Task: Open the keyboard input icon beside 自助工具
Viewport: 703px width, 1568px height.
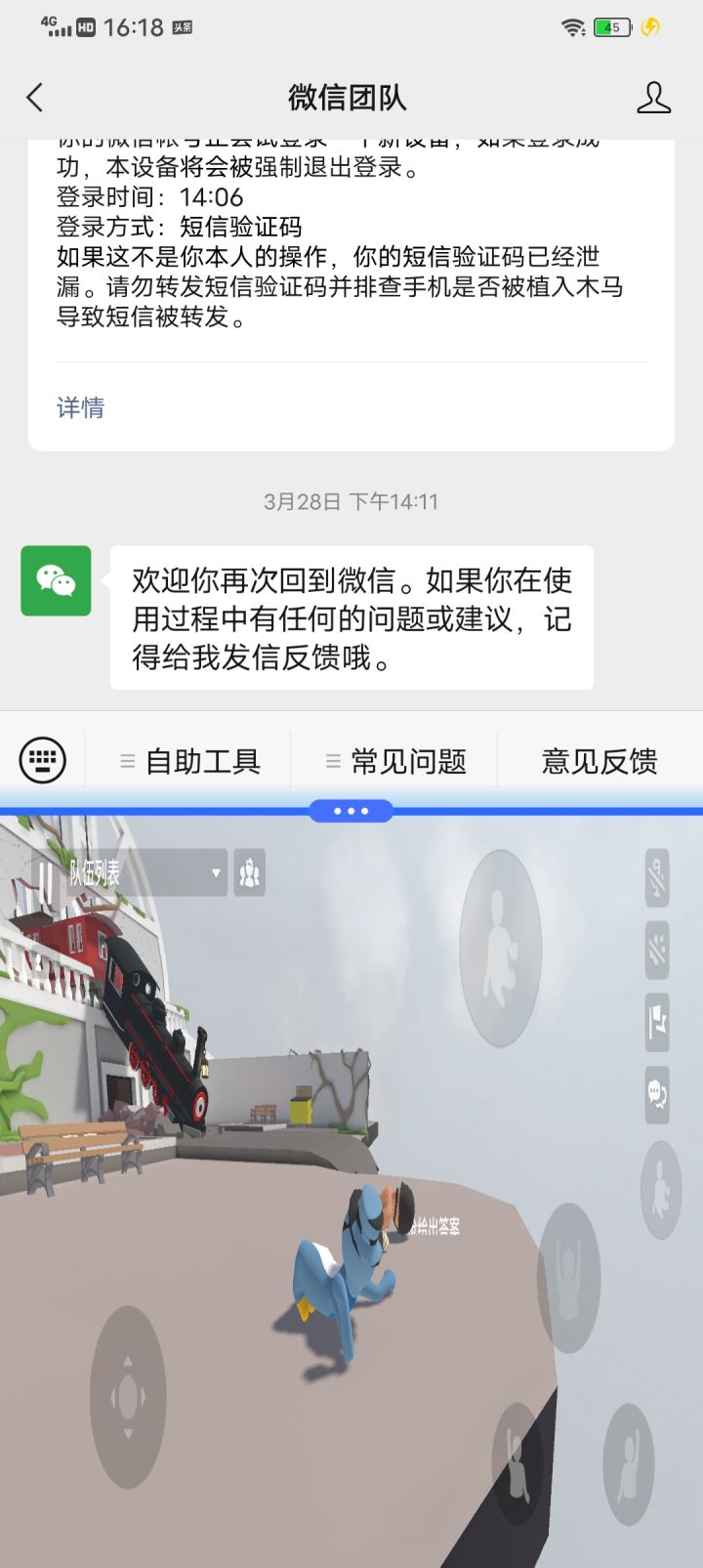Action: pos(42,759)
